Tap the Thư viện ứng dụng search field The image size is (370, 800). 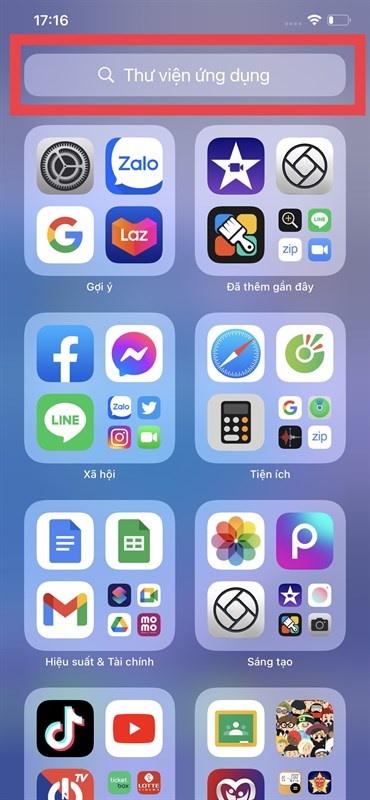(185, 75)
